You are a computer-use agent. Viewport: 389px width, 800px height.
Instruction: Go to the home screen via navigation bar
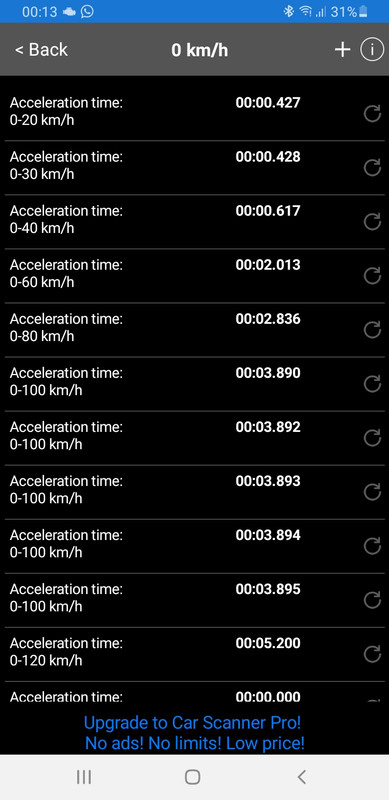click(192, 777)
